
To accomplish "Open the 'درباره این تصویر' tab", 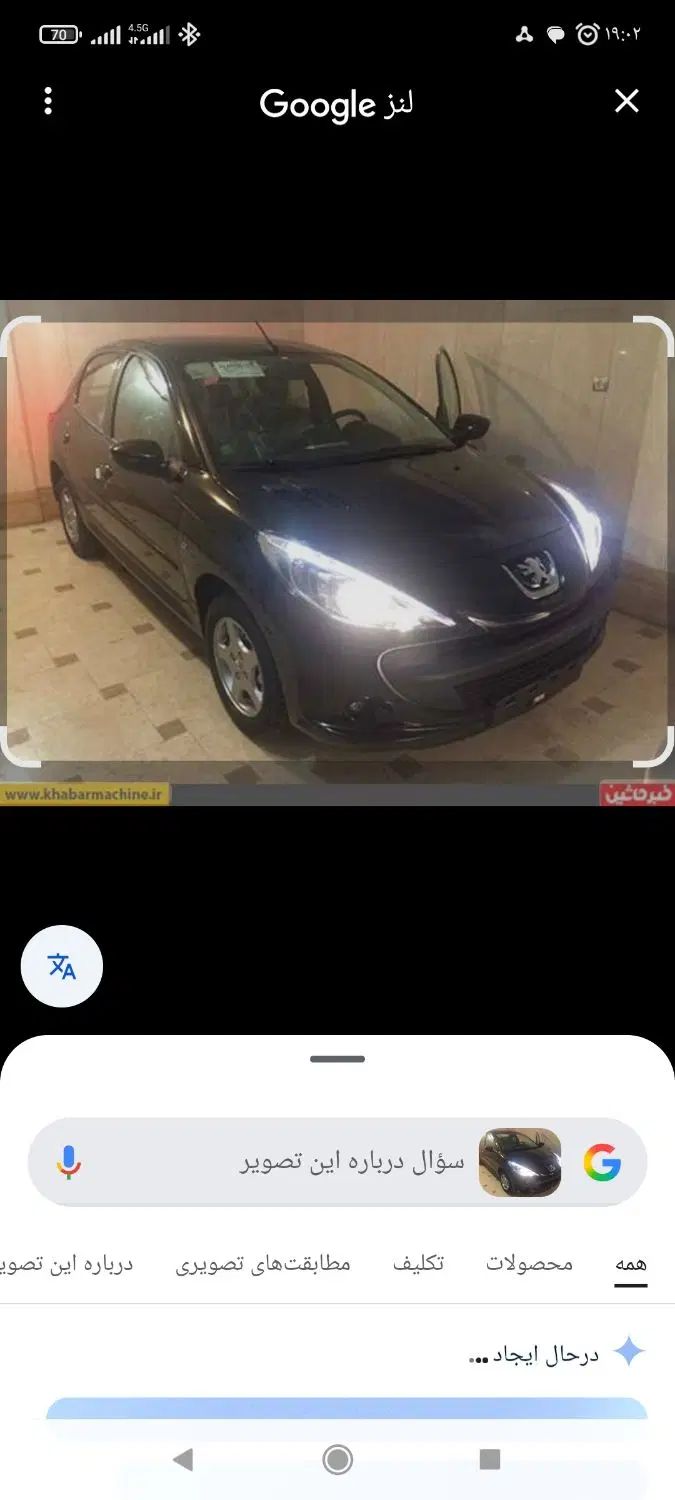I will [68, 1264].
